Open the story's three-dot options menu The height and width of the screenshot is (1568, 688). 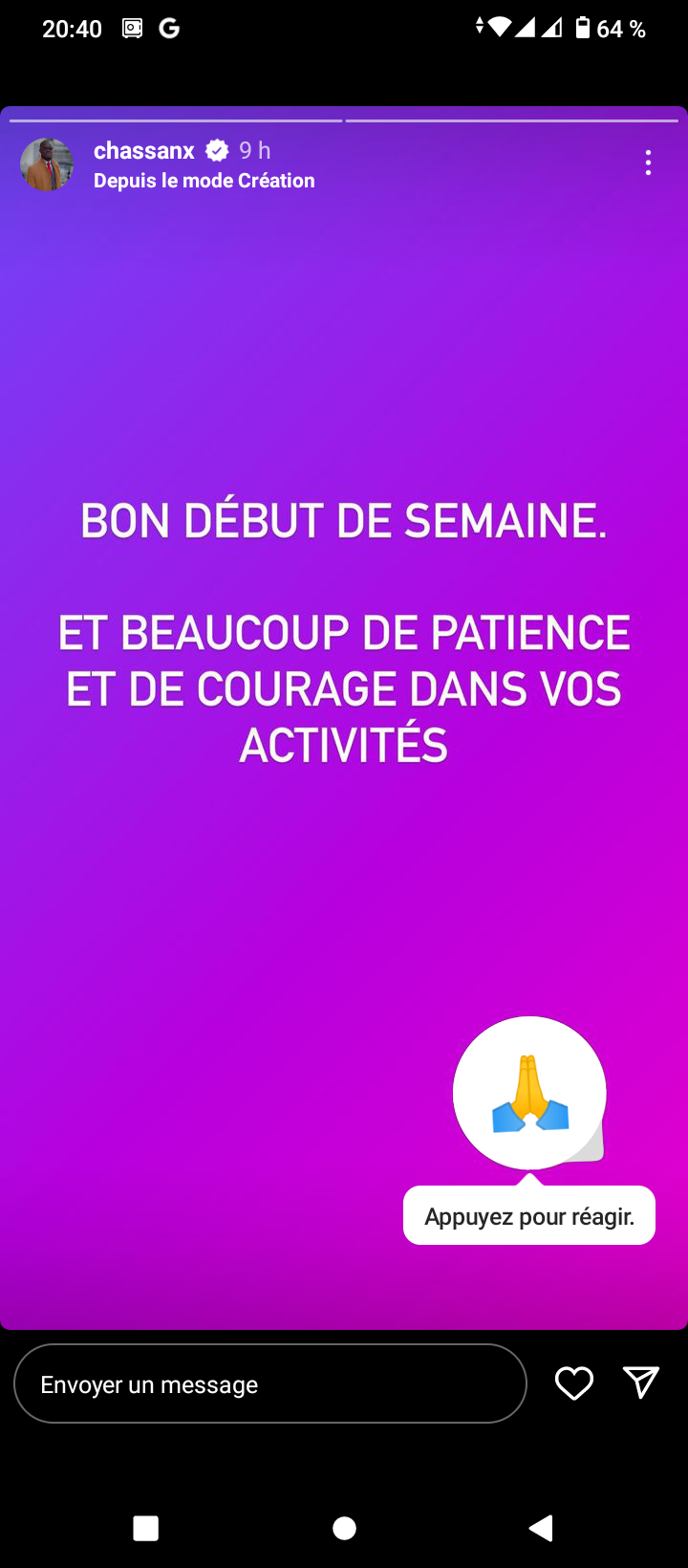[x=648, y=163]
